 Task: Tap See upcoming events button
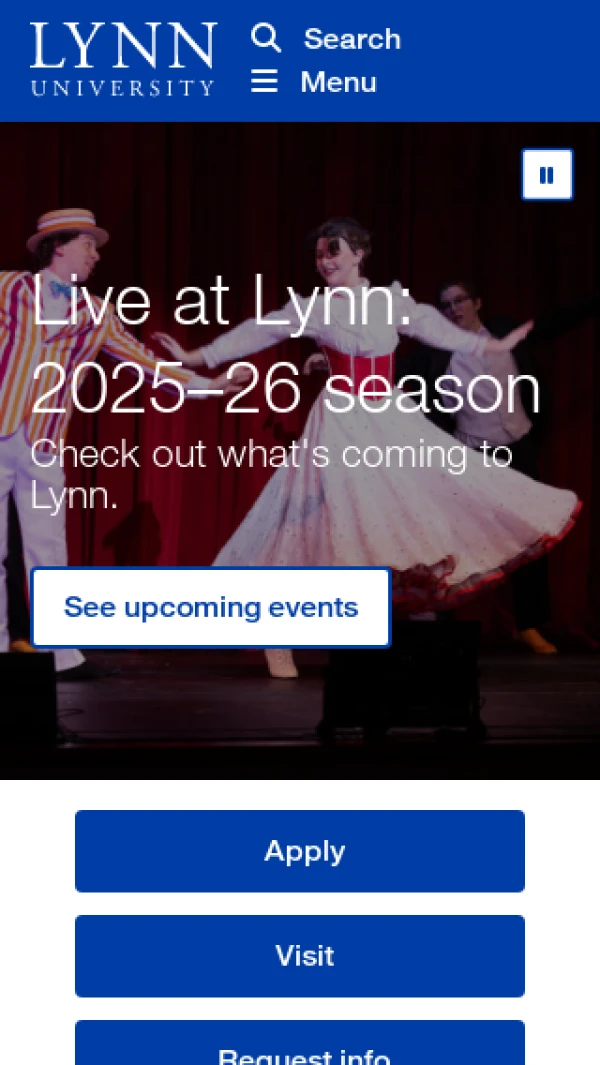[211, 607]
